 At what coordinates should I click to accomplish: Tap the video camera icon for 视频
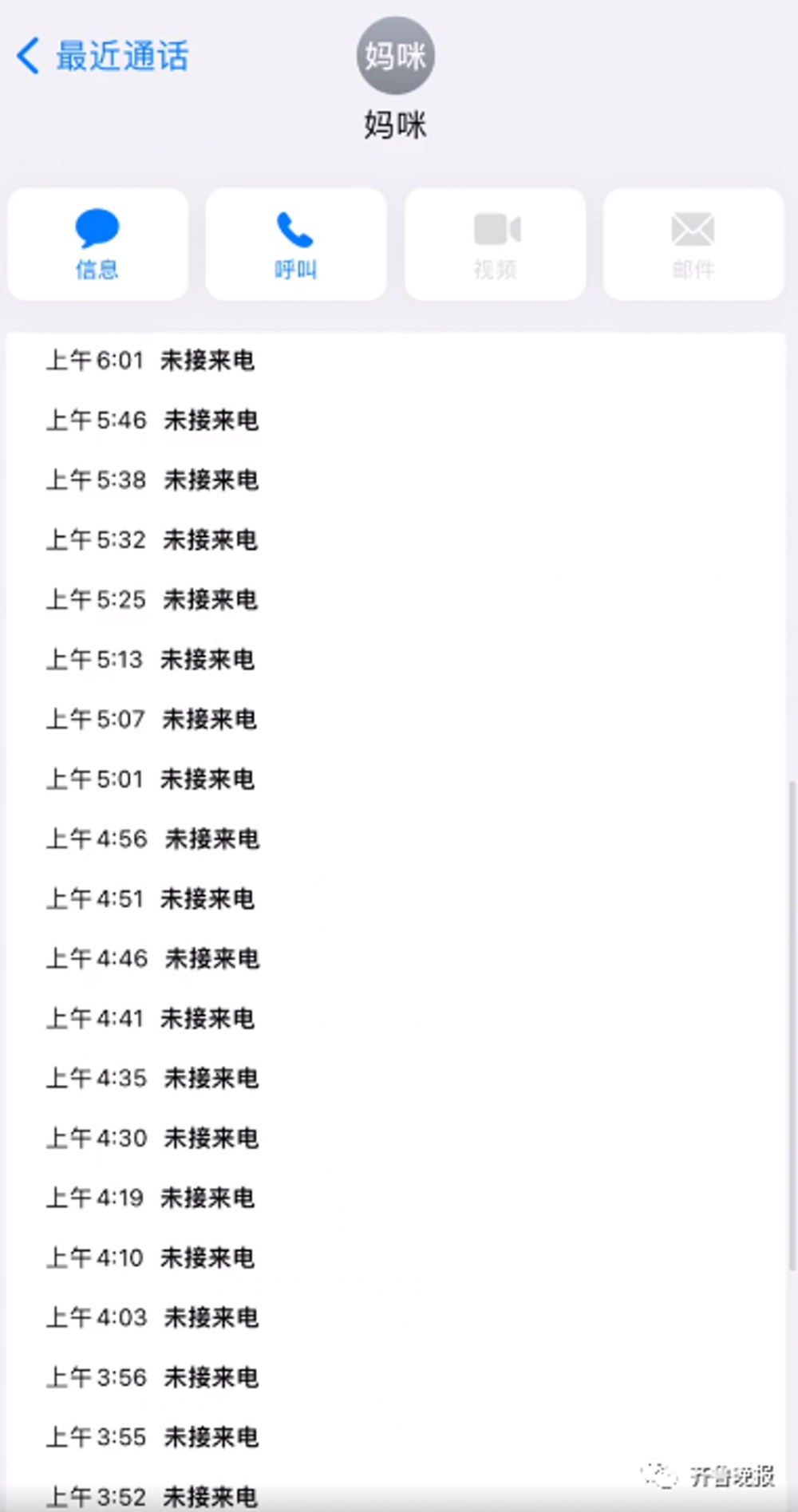[x=494, y=230]
